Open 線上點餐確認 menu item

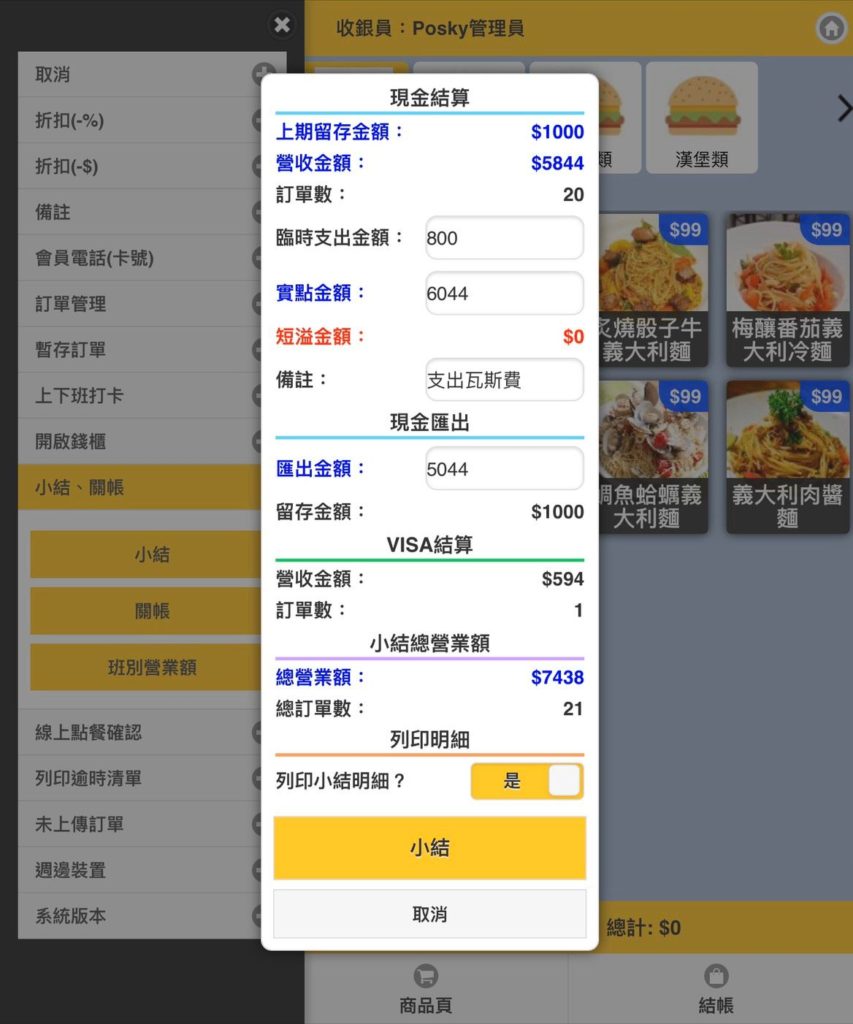140,732
